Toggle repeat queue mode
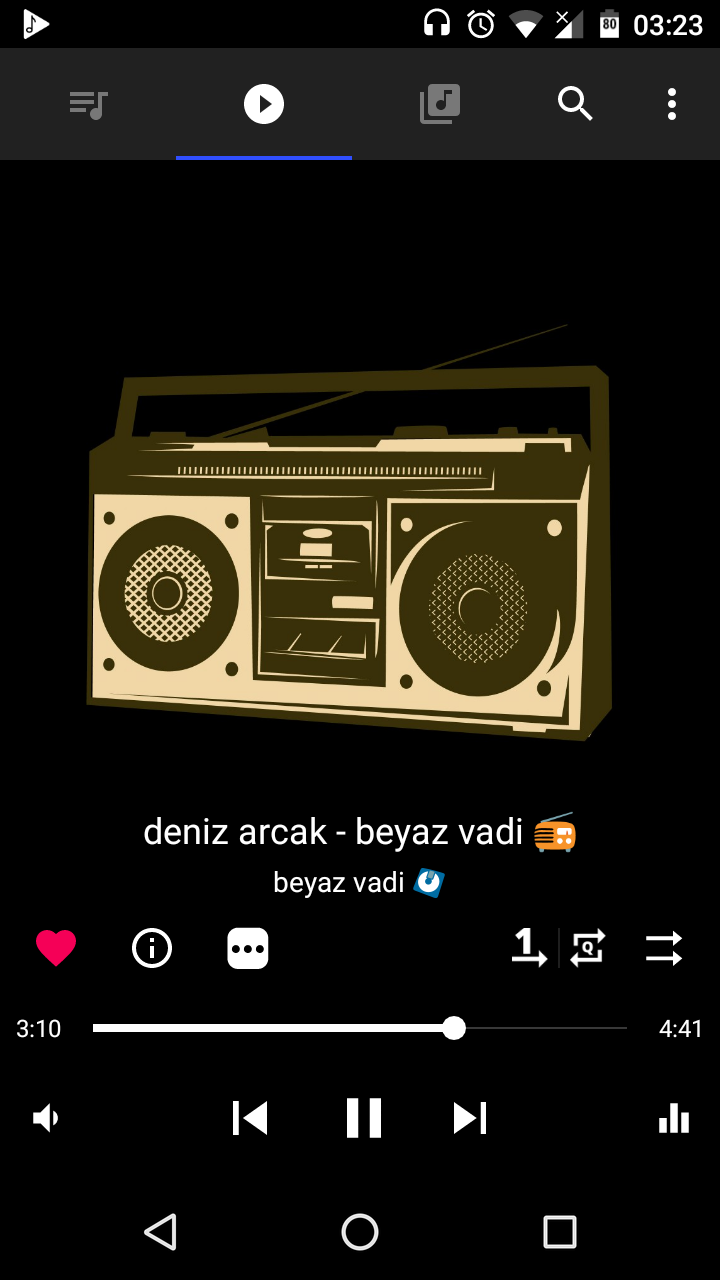The height and width of the screenshot is (1280, 720). (588, 948)
